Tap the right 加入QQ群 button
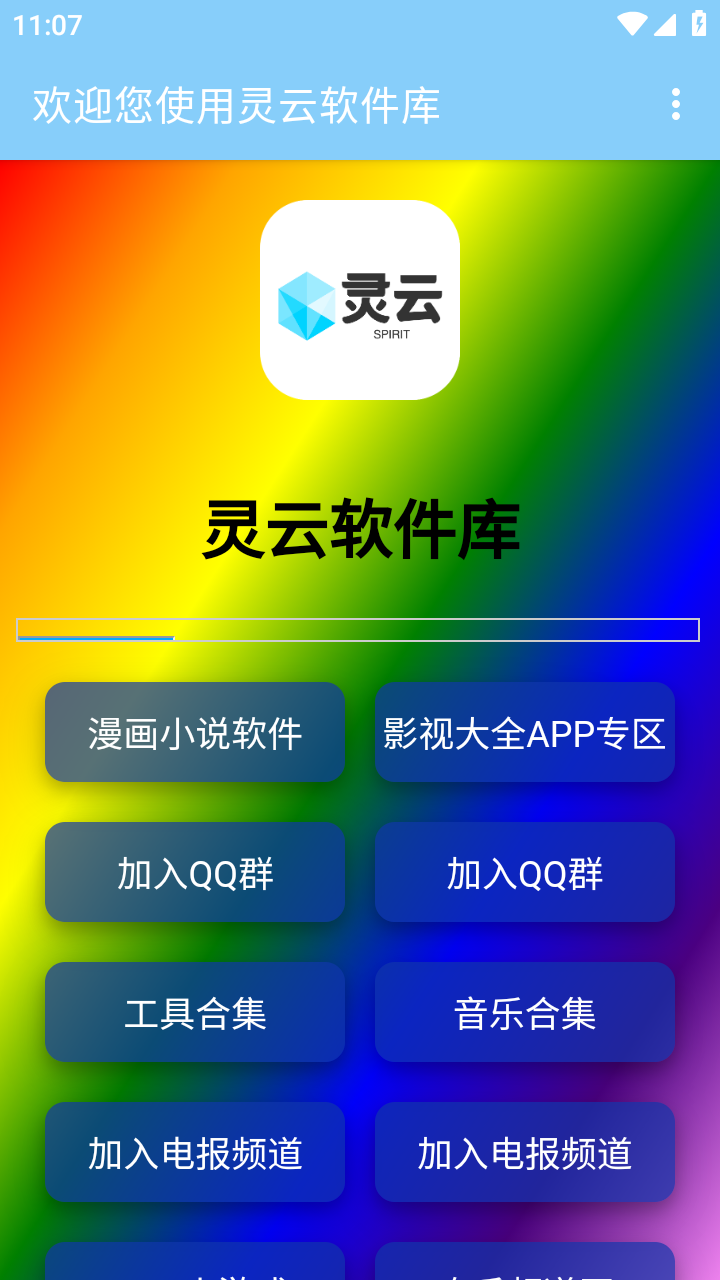The height and width of the screenshot is (1280, 720). pos(524,872)
